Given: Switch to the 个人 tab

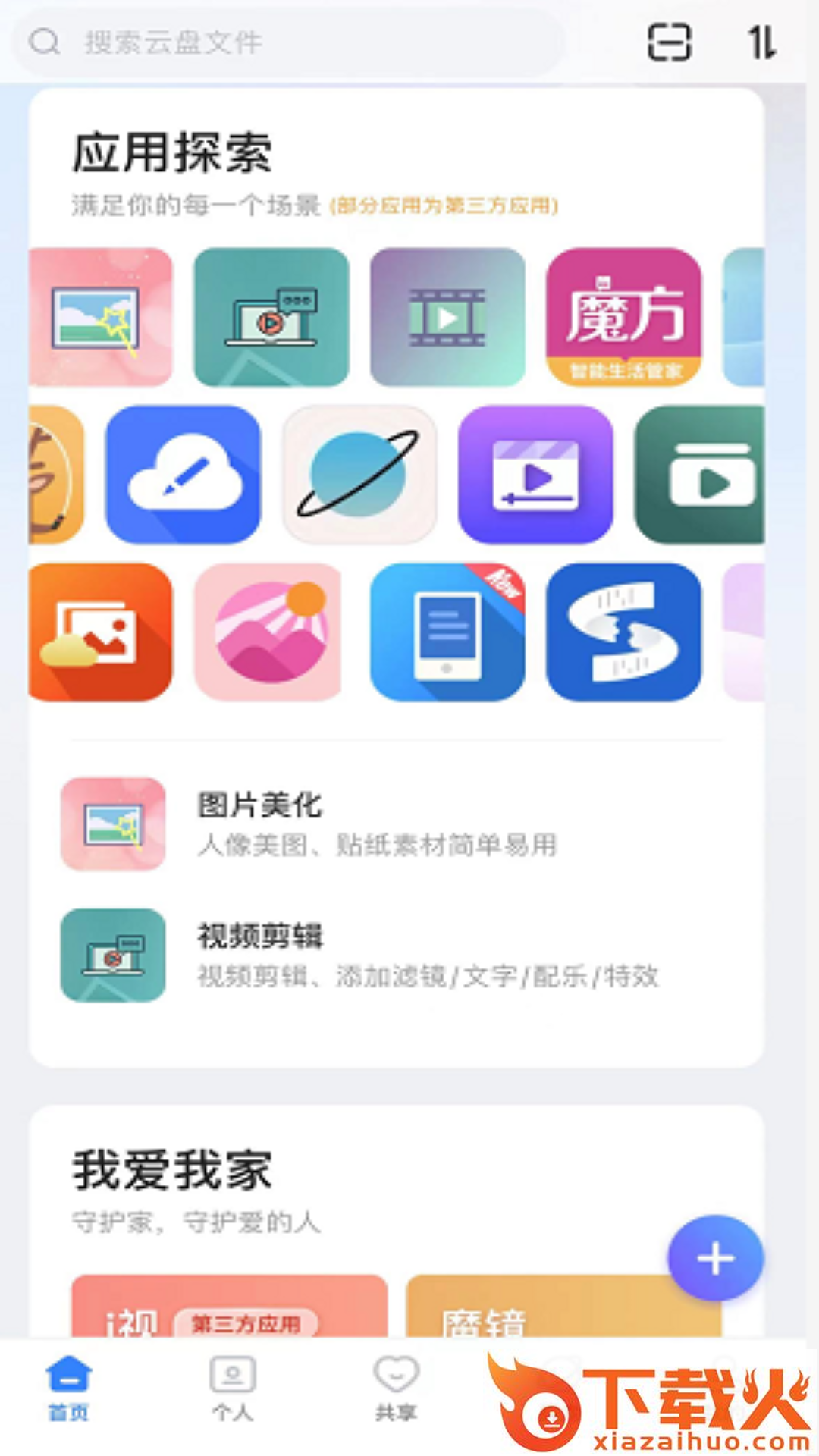Looking at the screenshot, I should coord(232,1389).
